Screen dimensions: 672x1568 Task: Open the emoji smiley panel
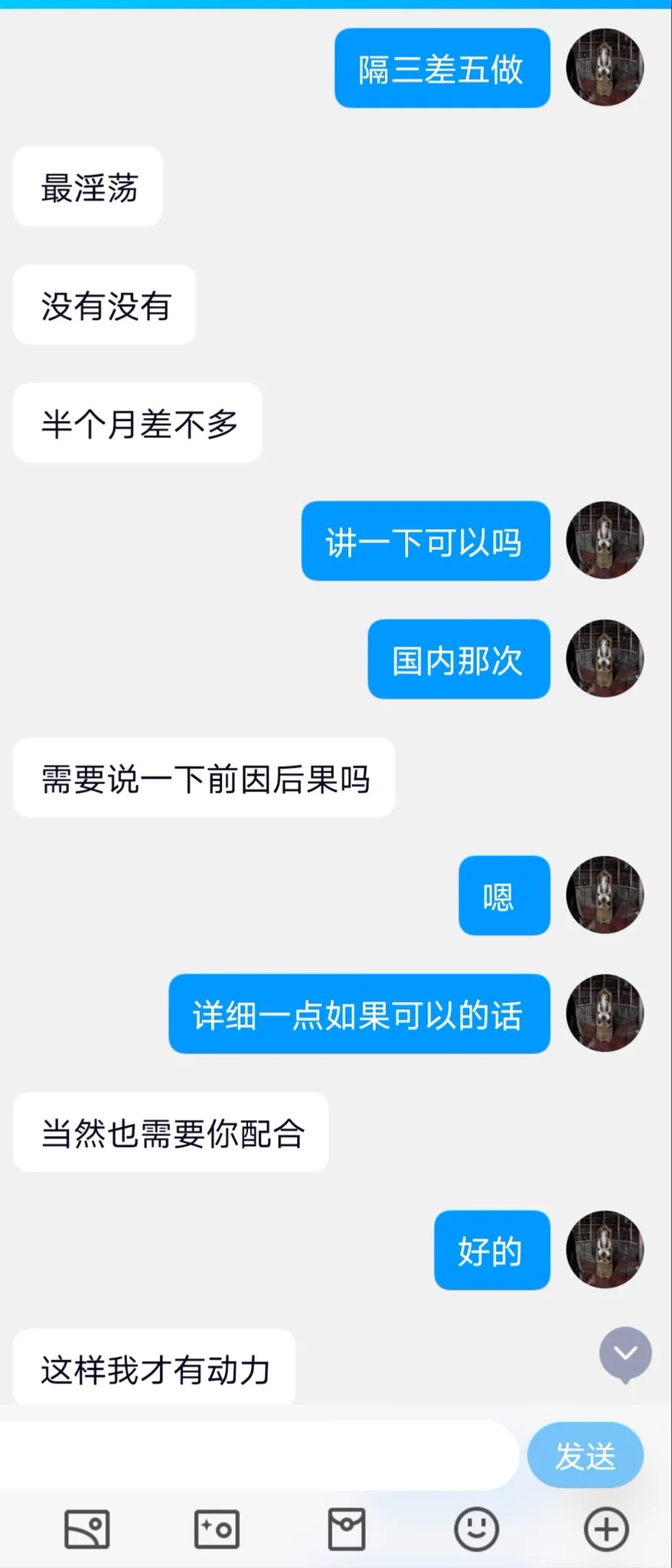coord(476,1529)
